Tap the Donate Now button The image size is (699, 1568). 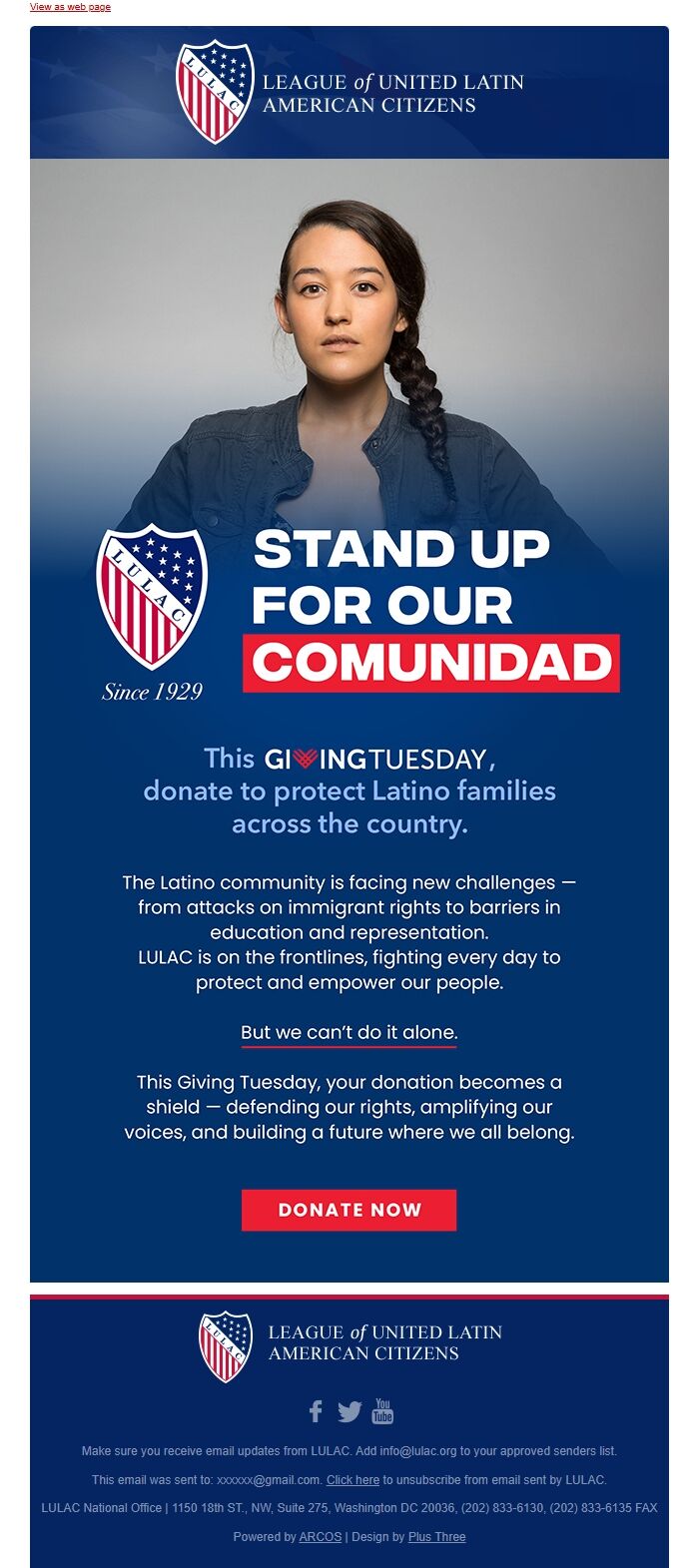point(349,1210)
